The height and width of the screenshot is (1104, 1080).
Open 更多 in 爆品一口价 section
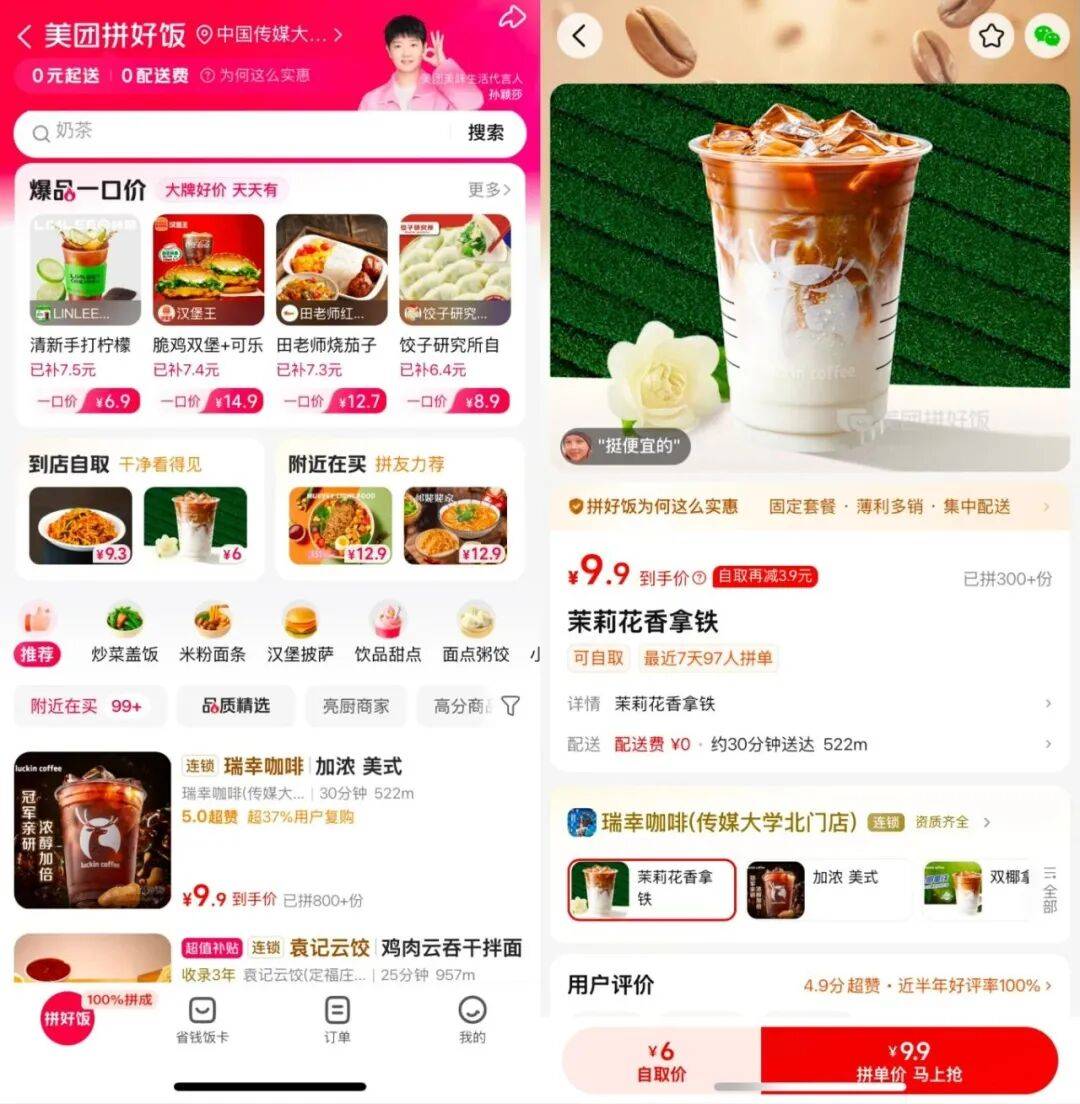489,190
